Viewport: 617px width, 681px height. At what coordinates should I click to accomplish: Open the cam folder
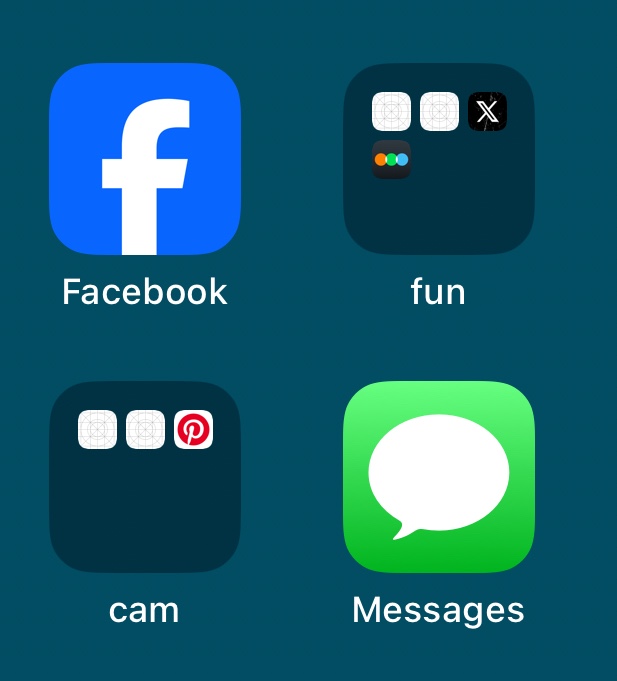coord(145,477)
